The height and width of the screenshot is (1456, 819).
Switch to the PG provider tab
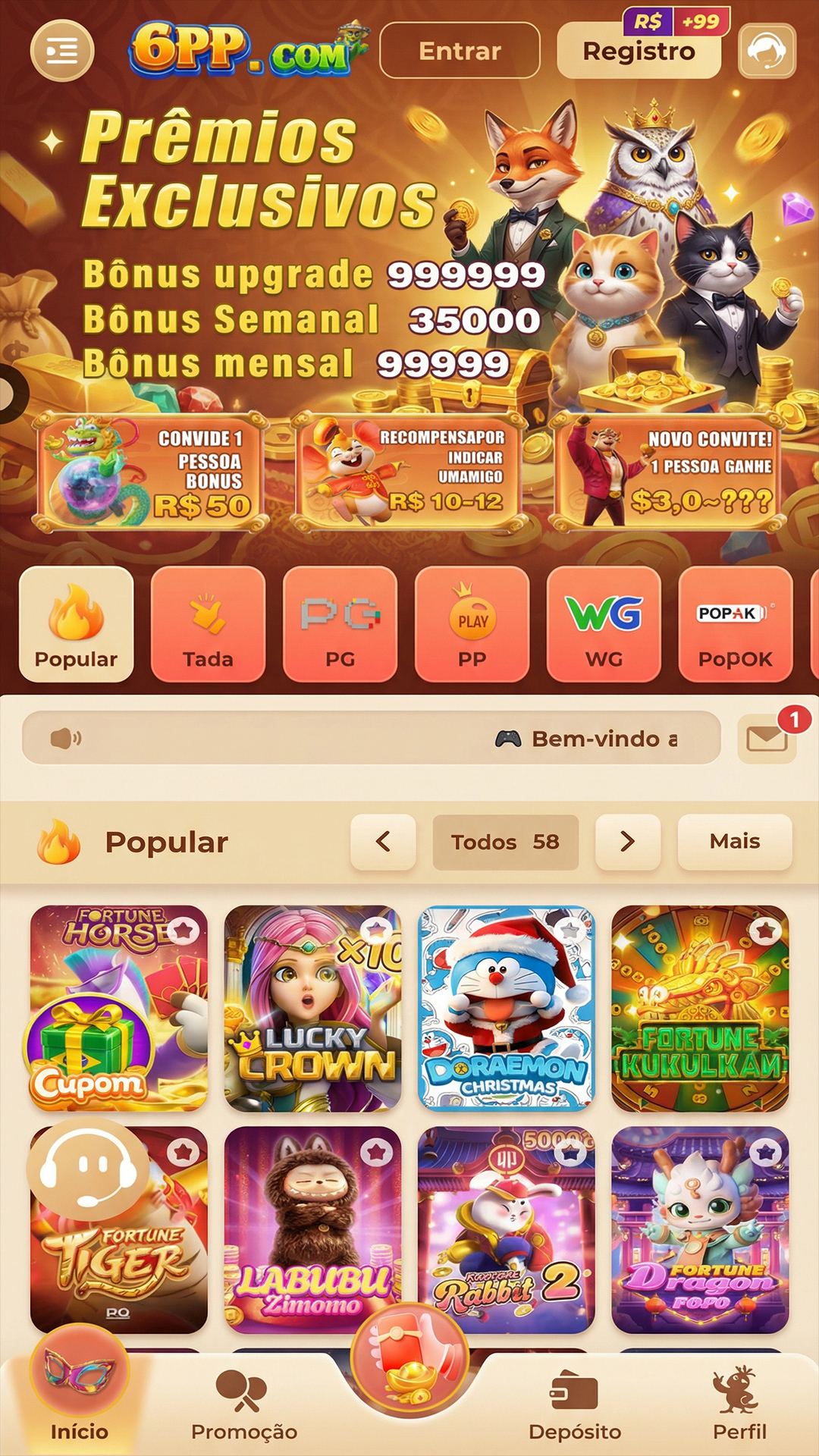click(340, 624)
